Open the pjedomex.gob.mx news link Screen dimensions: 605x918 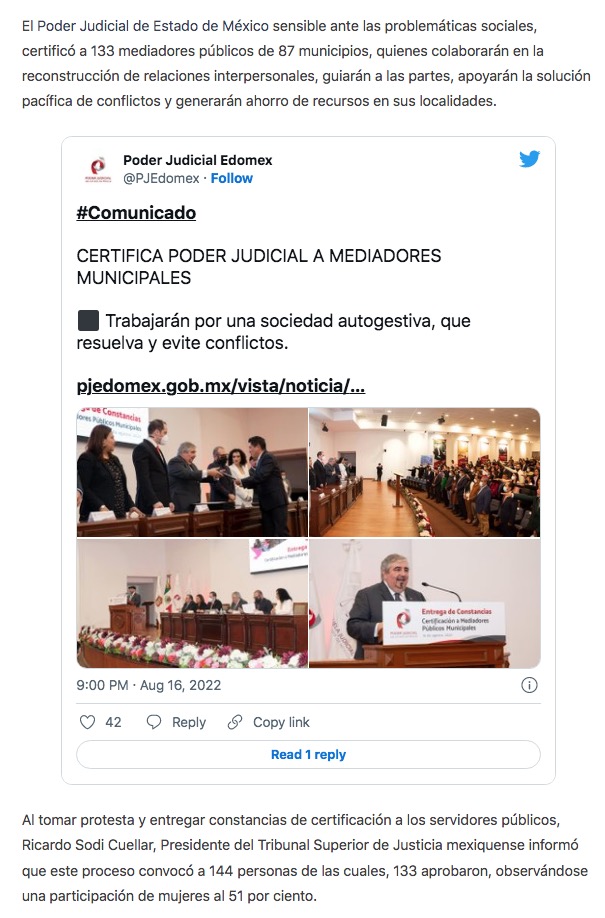click(x=220, y=387)
